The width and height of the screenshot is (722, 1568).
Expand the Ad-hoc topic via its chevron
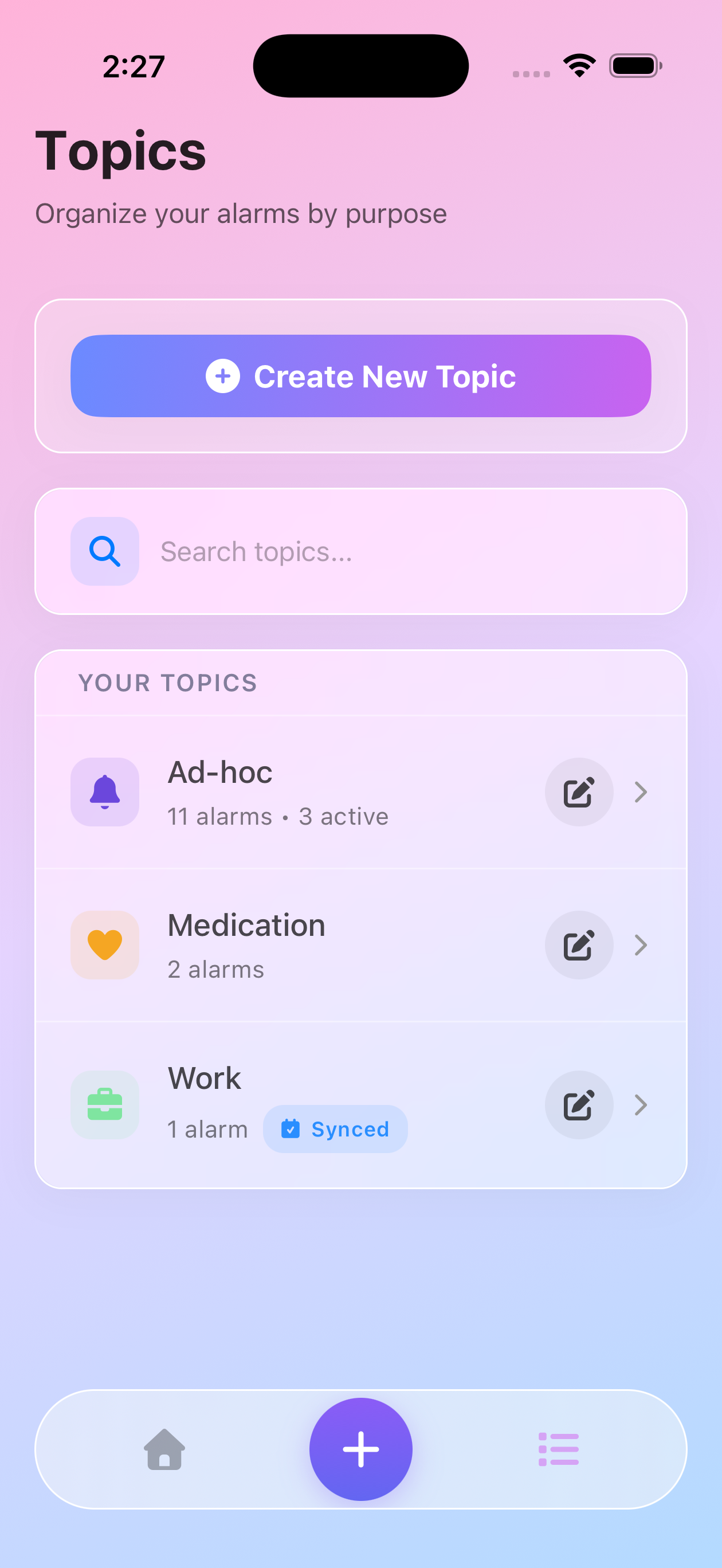coord(641,792)
